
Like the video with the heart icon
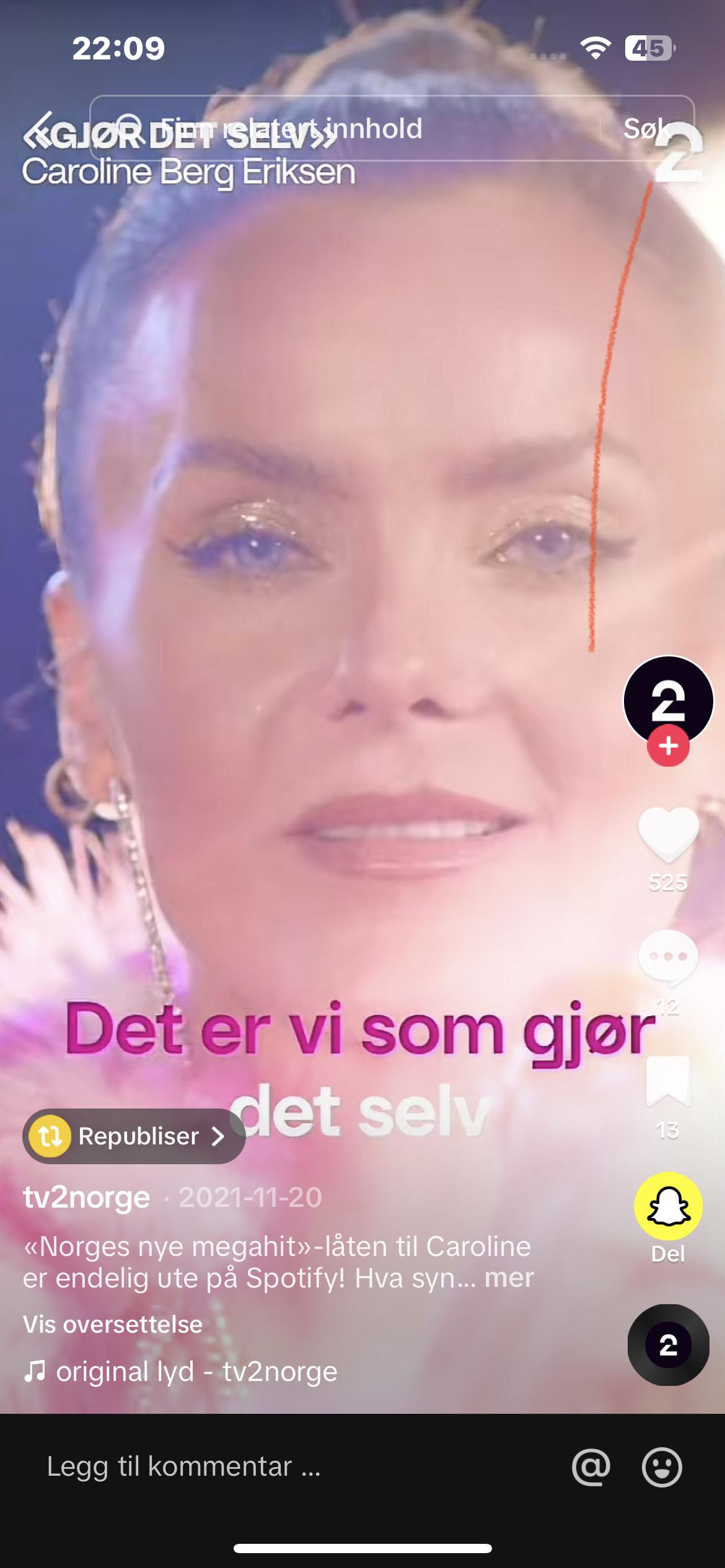[x=668, y=834]
